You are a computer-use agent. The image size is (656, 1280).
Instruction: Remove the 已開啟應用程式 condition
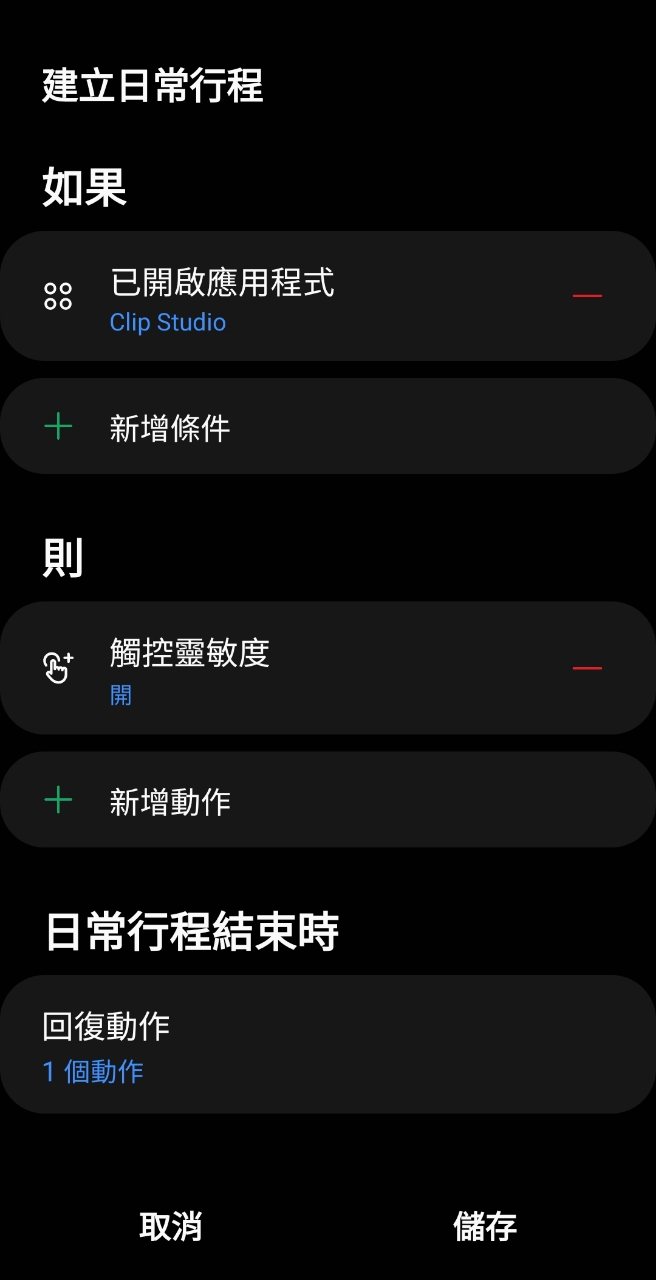587,296
